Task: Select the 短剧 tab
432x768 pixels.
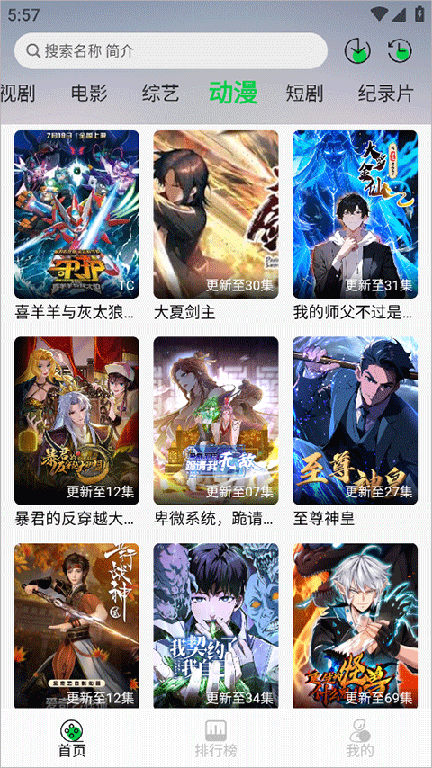Action: pos(304,93)
